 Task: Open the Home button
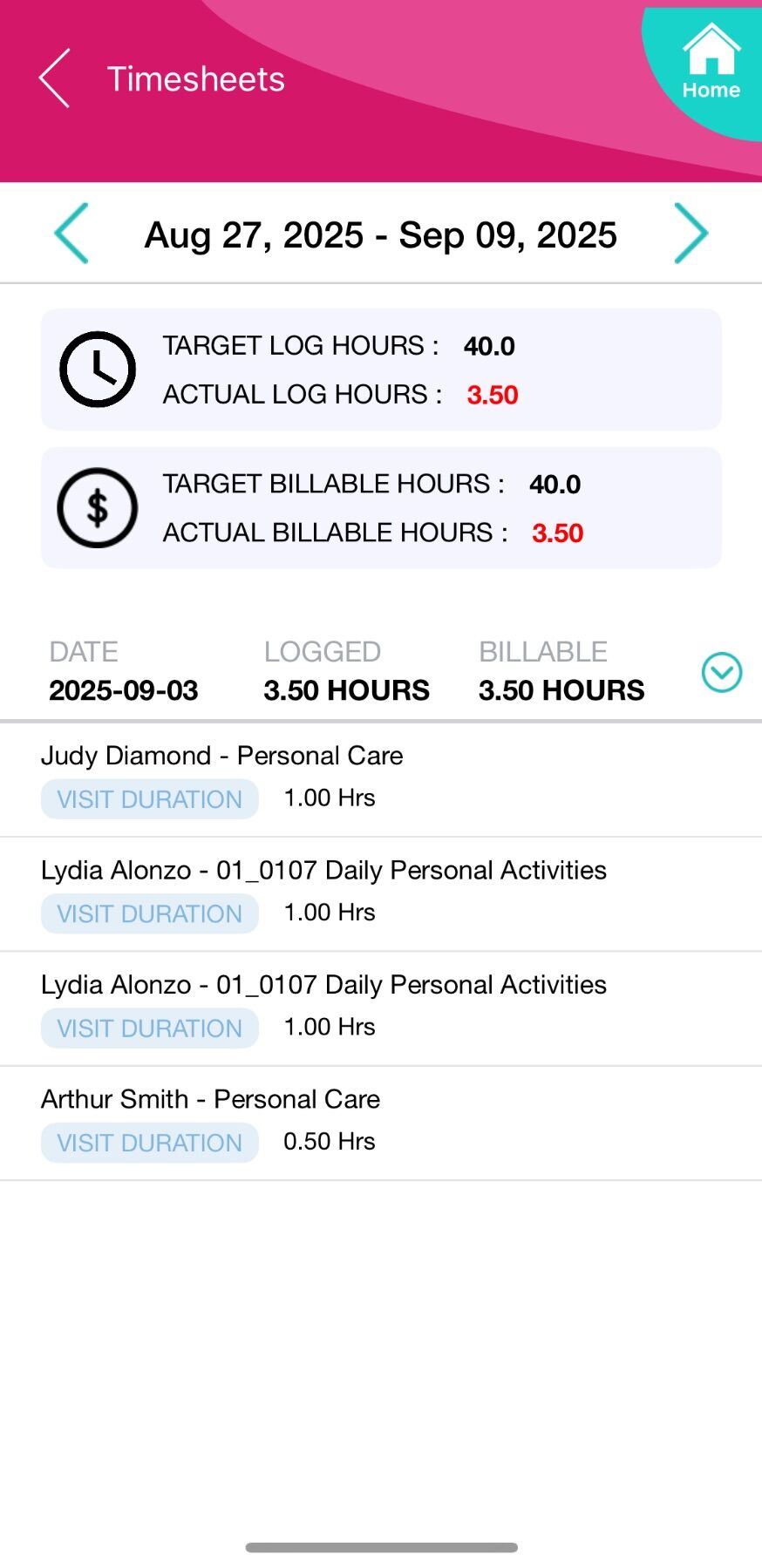tap(711, 63)
